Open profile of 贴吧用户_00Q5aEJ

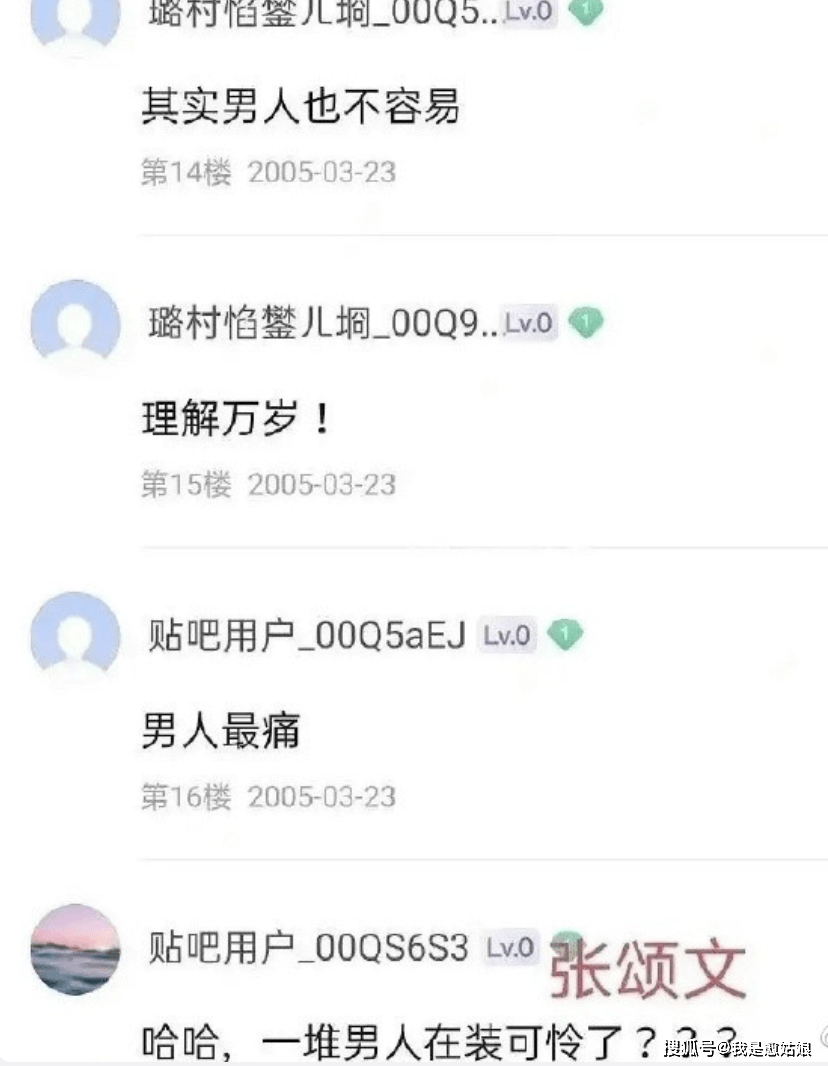[307, 636]
